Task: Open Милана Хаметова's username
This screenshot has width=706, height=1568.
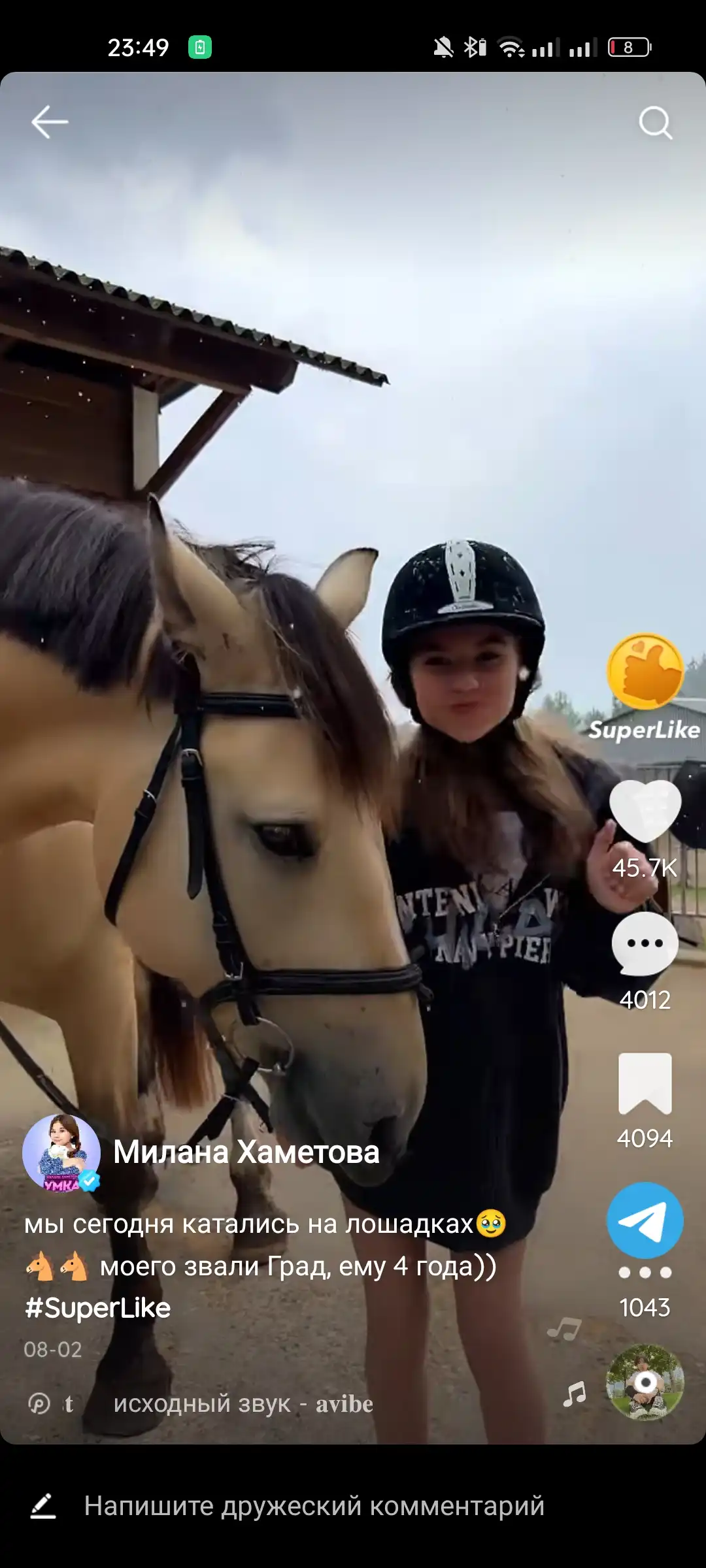Action: point(246,1152)
